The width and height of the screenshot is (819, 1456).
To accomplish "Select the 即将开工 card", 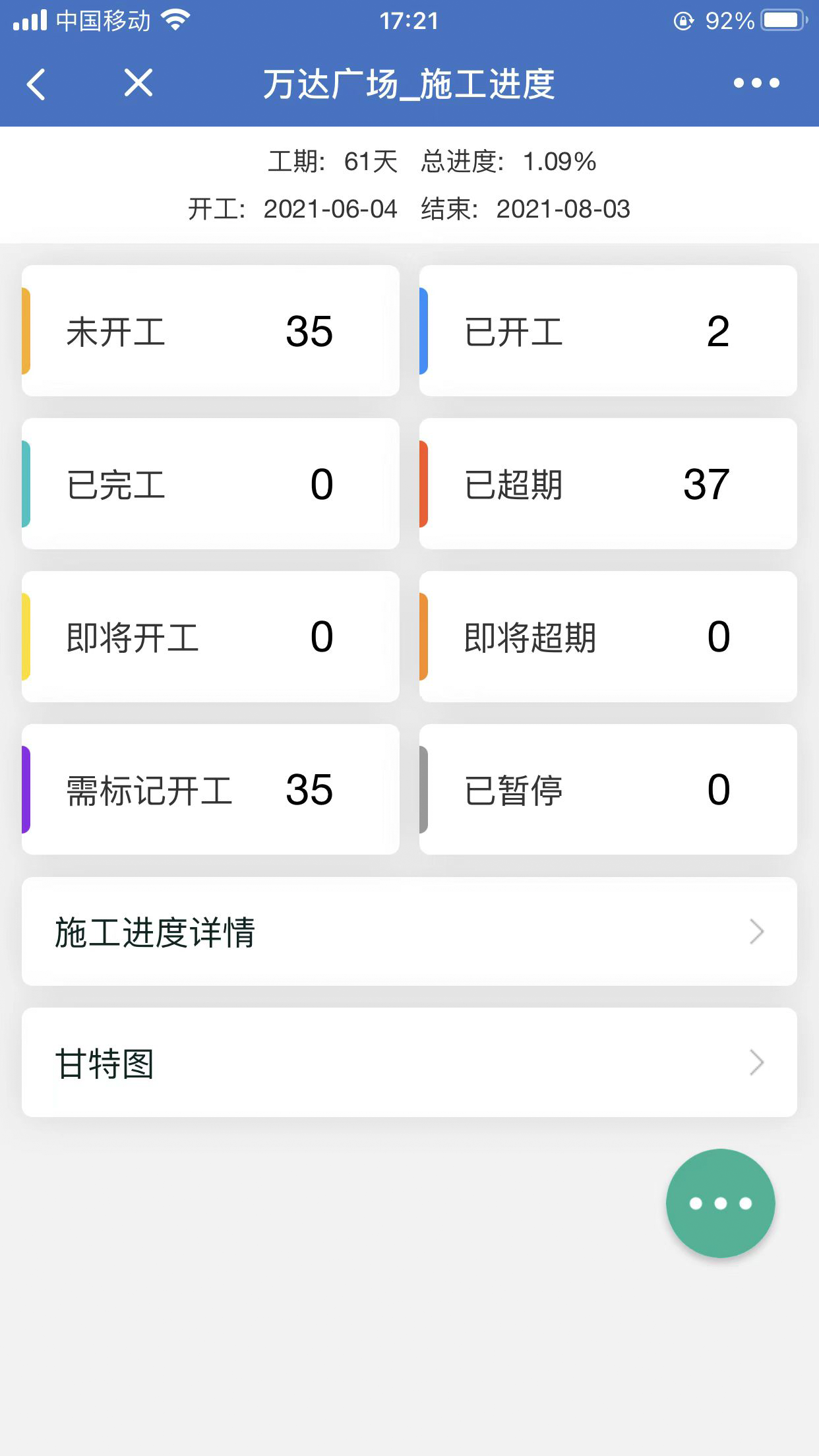I will click(210, 637).
